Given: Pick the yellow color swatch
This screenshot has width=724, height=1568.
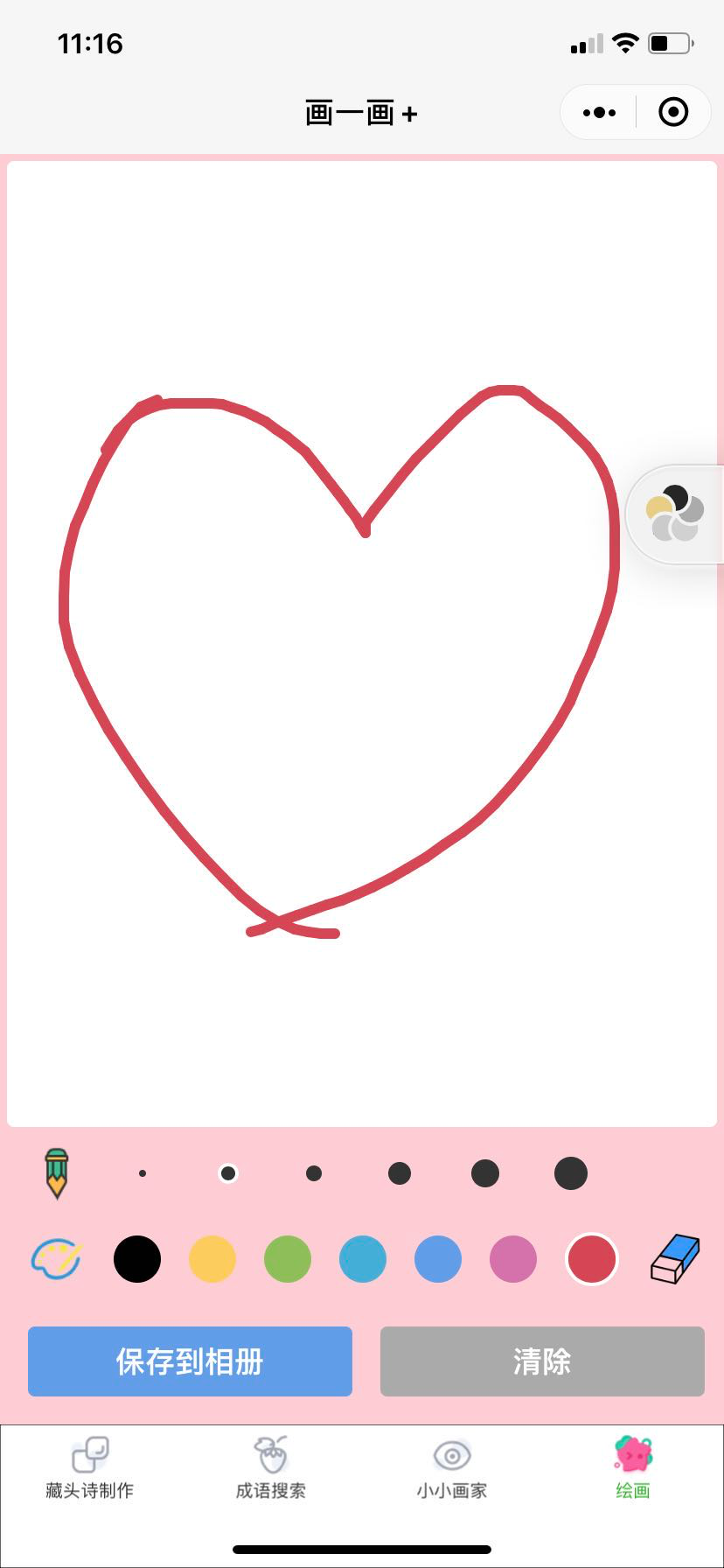Looking at the screenshot, I should tap(212, 1260).
